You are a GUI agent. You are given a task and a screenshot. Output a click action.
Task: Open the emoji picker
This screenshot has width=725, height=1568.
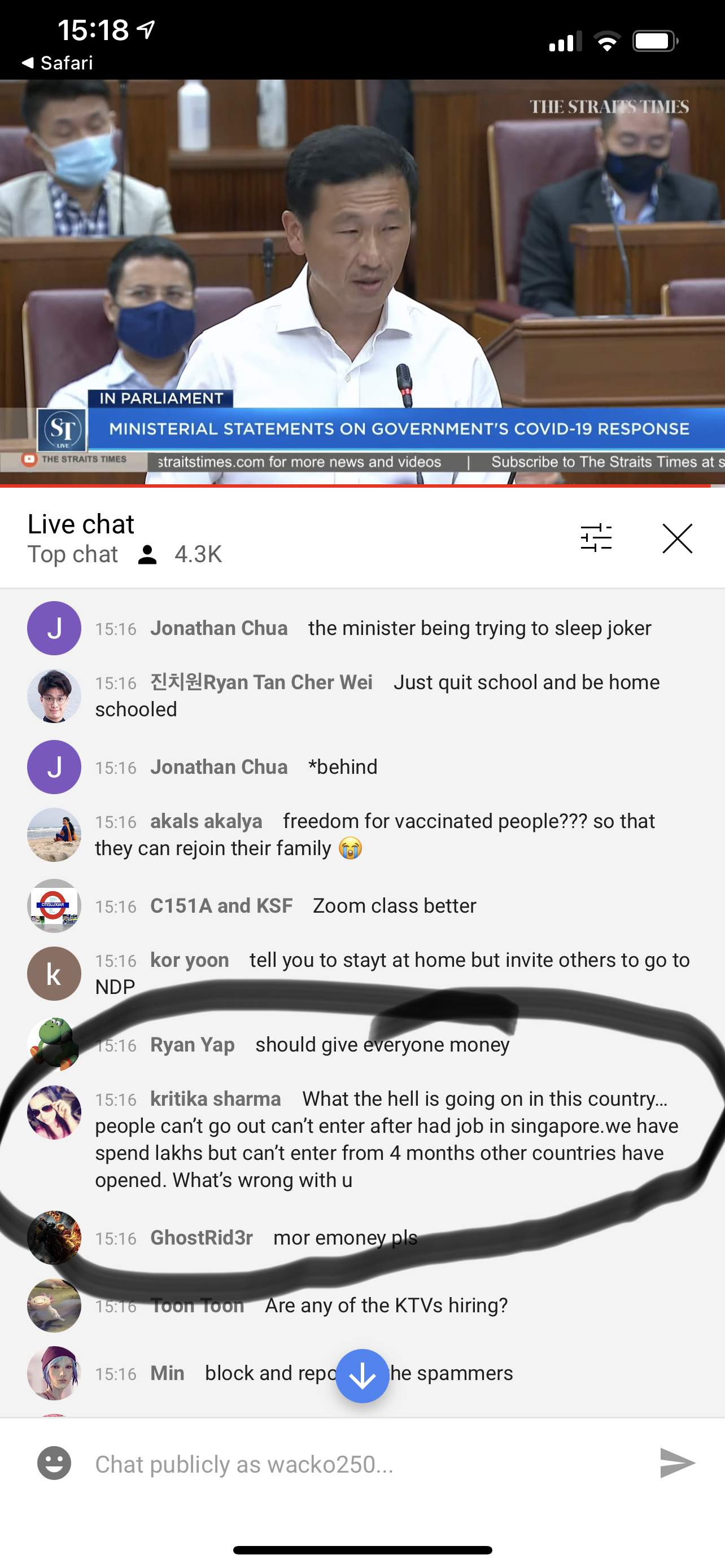(54, 1462)
